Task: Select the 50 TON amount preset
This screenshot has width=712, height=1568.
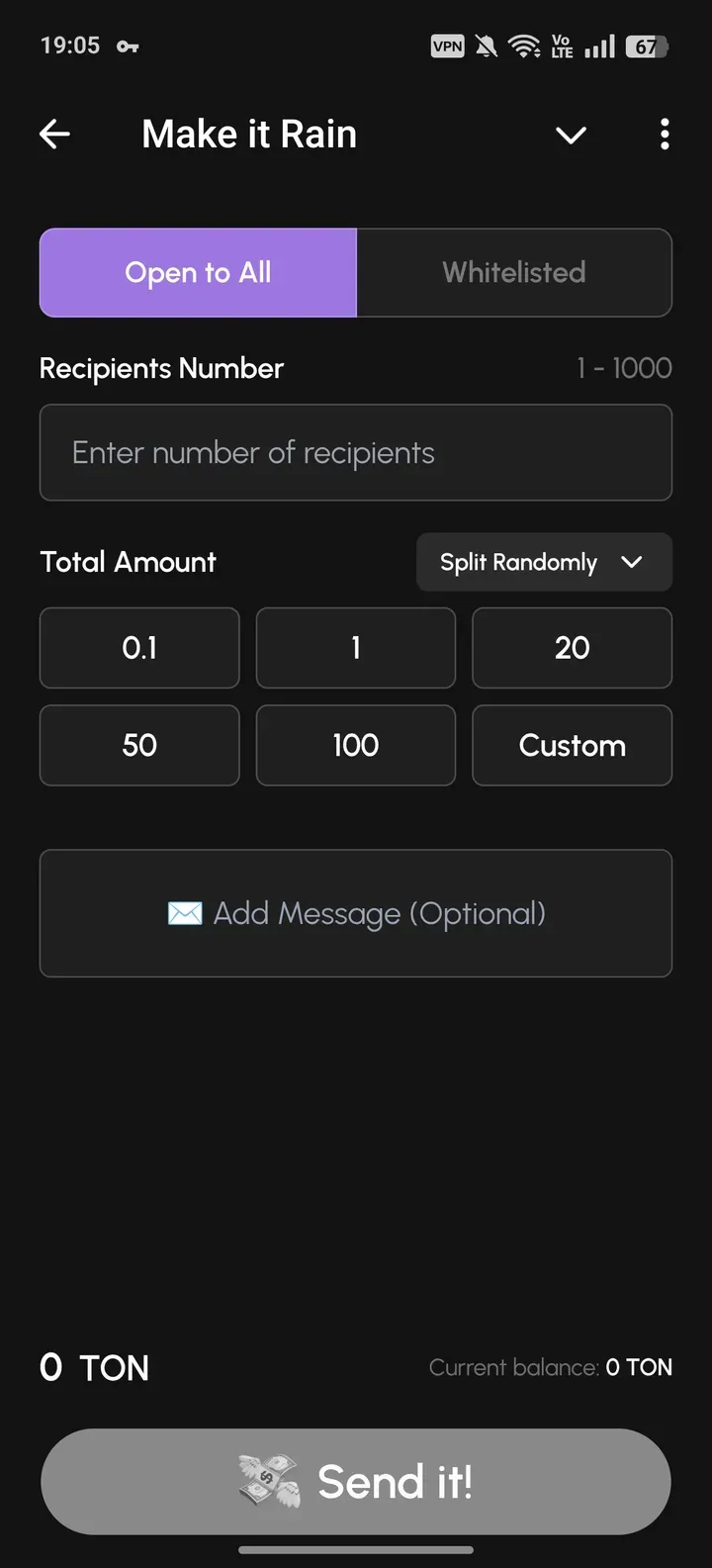Action: coord(138,745)
